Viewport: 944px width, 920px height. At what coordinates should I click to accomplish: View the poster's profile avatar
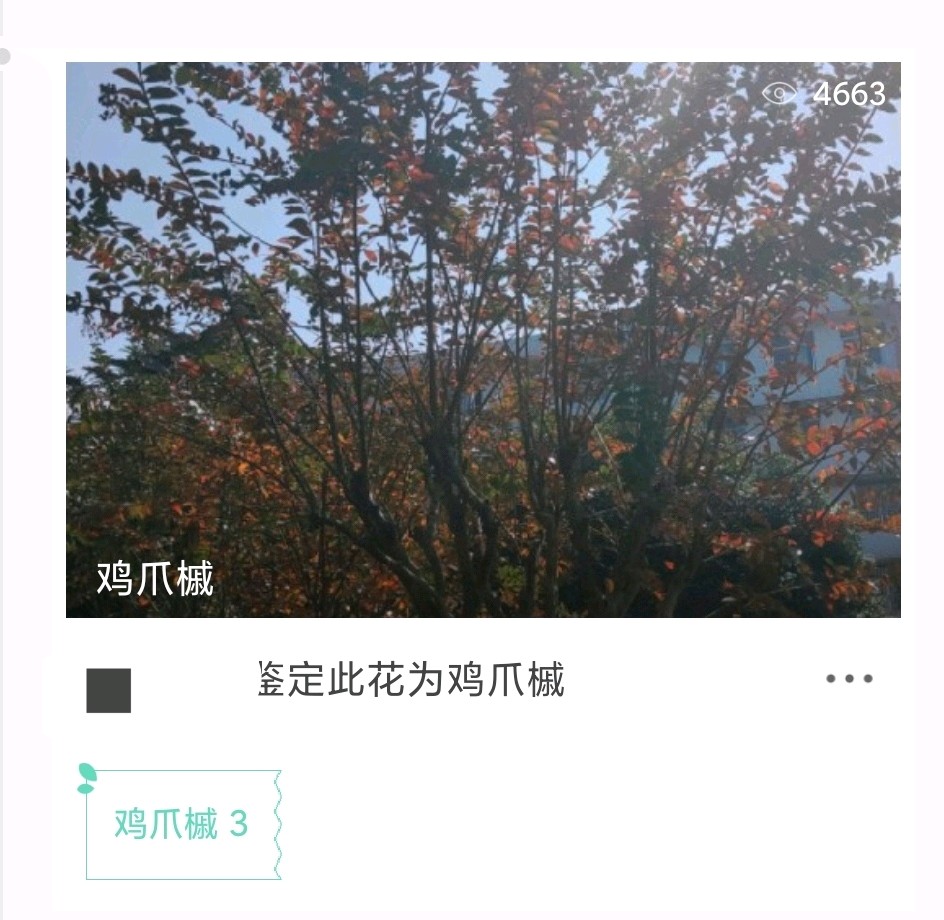(109, 691)
